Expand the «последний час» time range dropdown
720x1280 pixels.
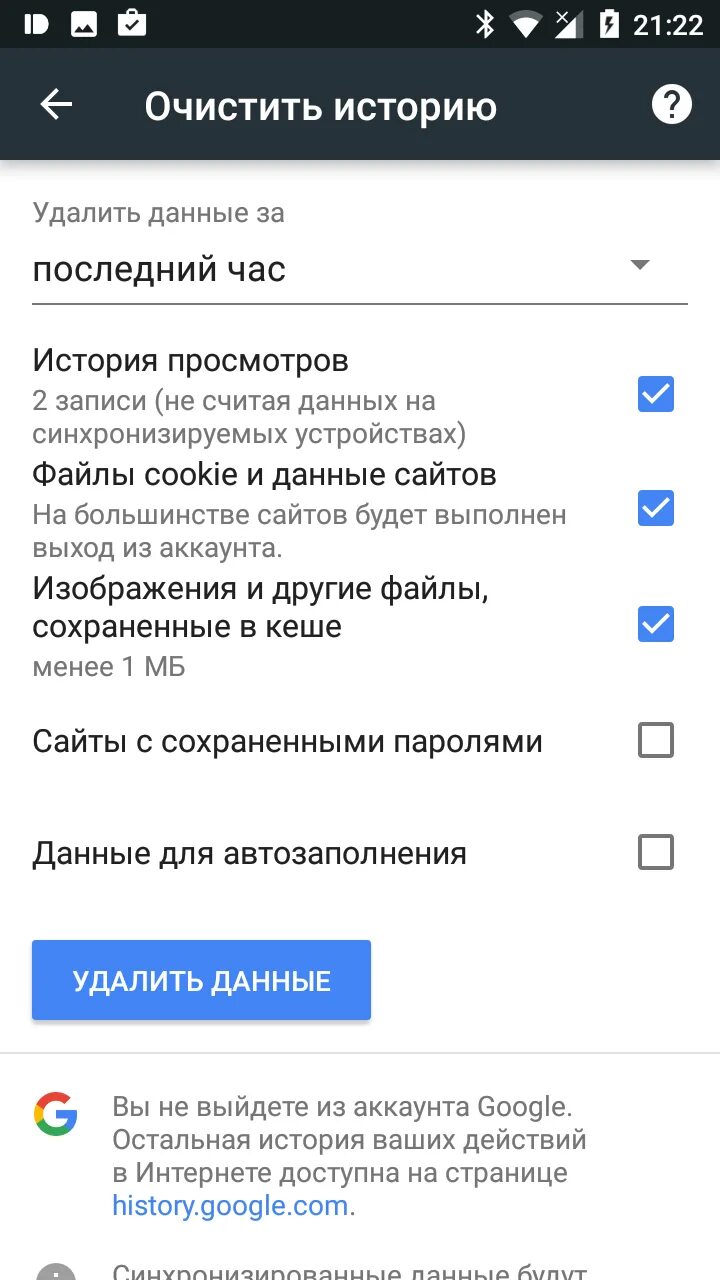click(x=360, y=268)
